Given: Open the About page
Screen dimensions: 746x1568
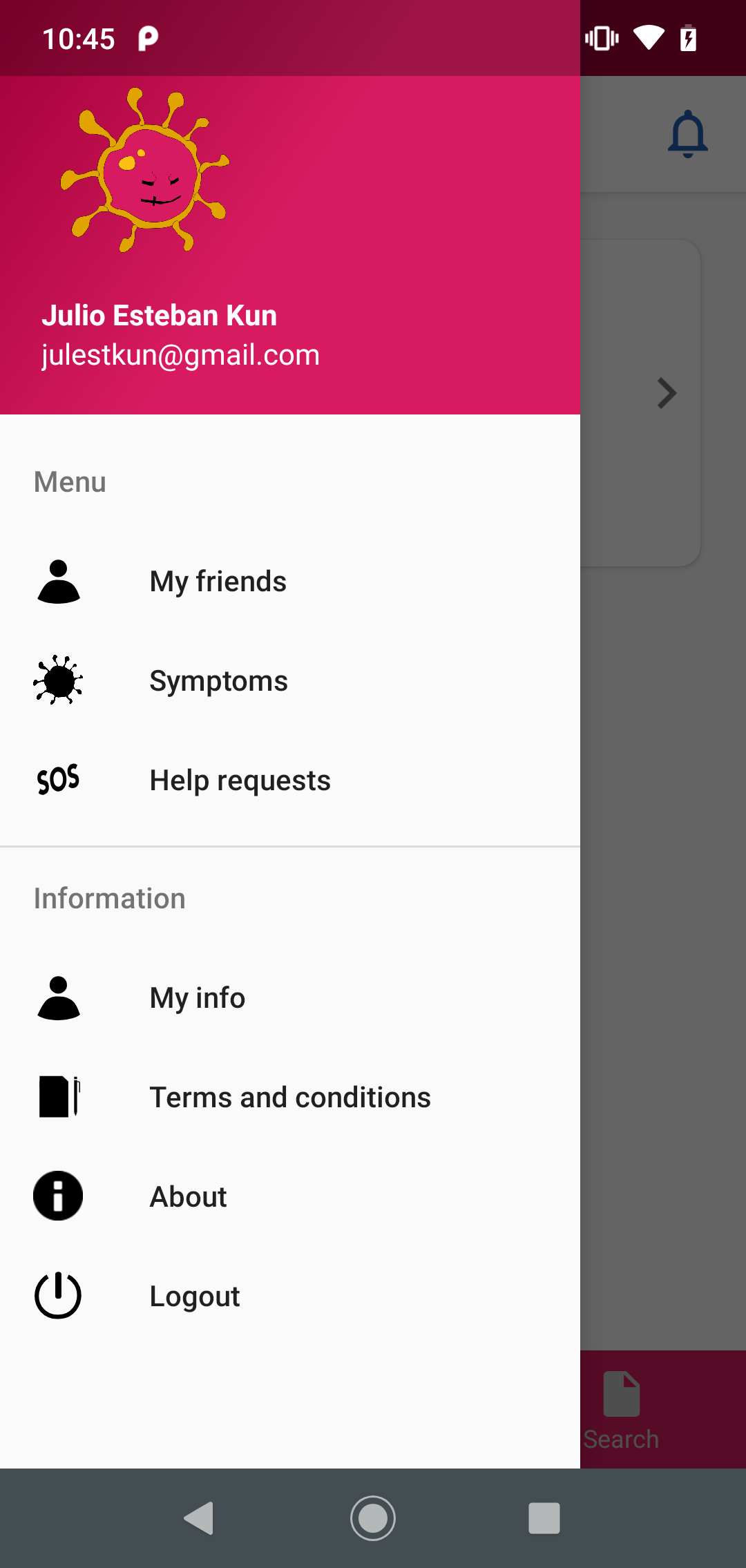Looking at the screenshot, I should (188, 1197).
